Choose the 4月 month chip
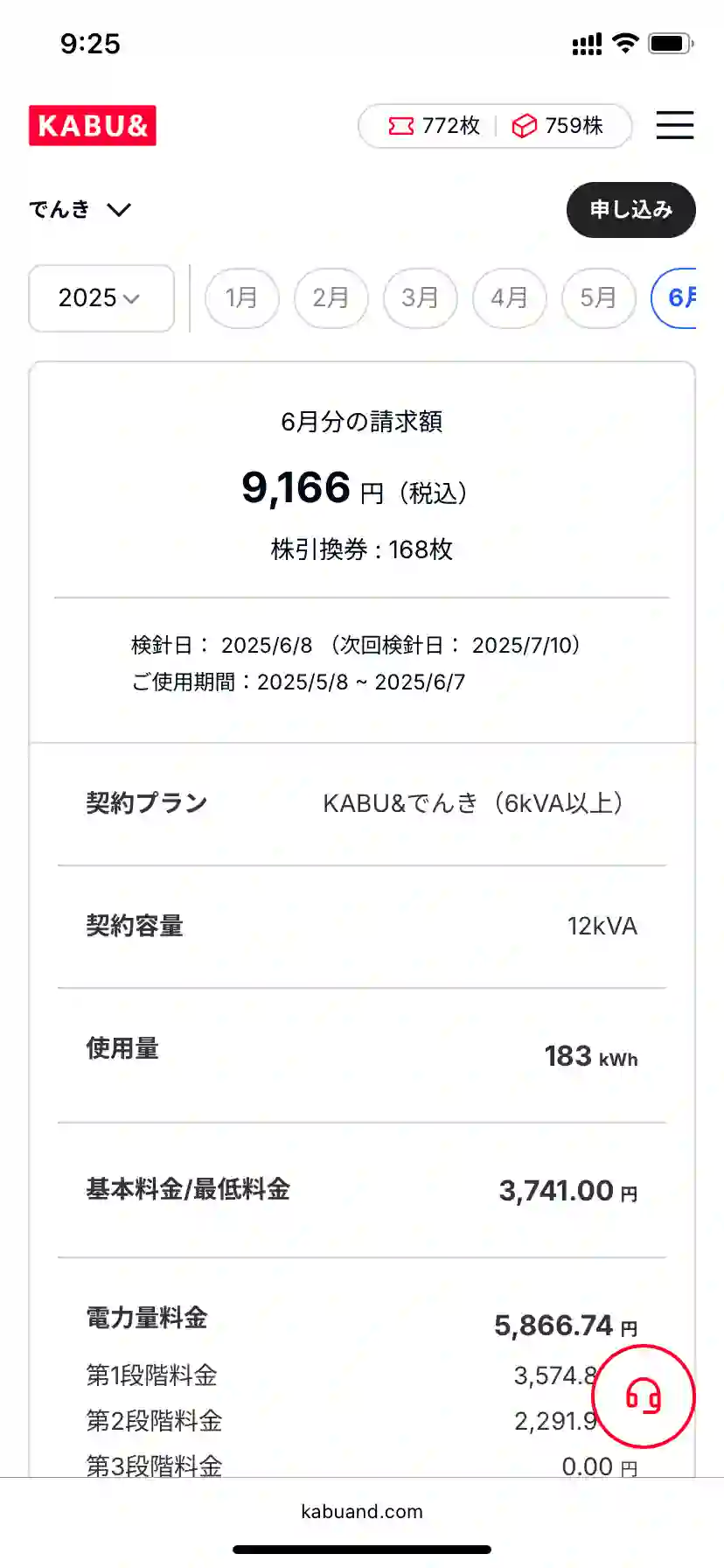The width and height of the screenshot is (724, 1568). click(510, 298)
